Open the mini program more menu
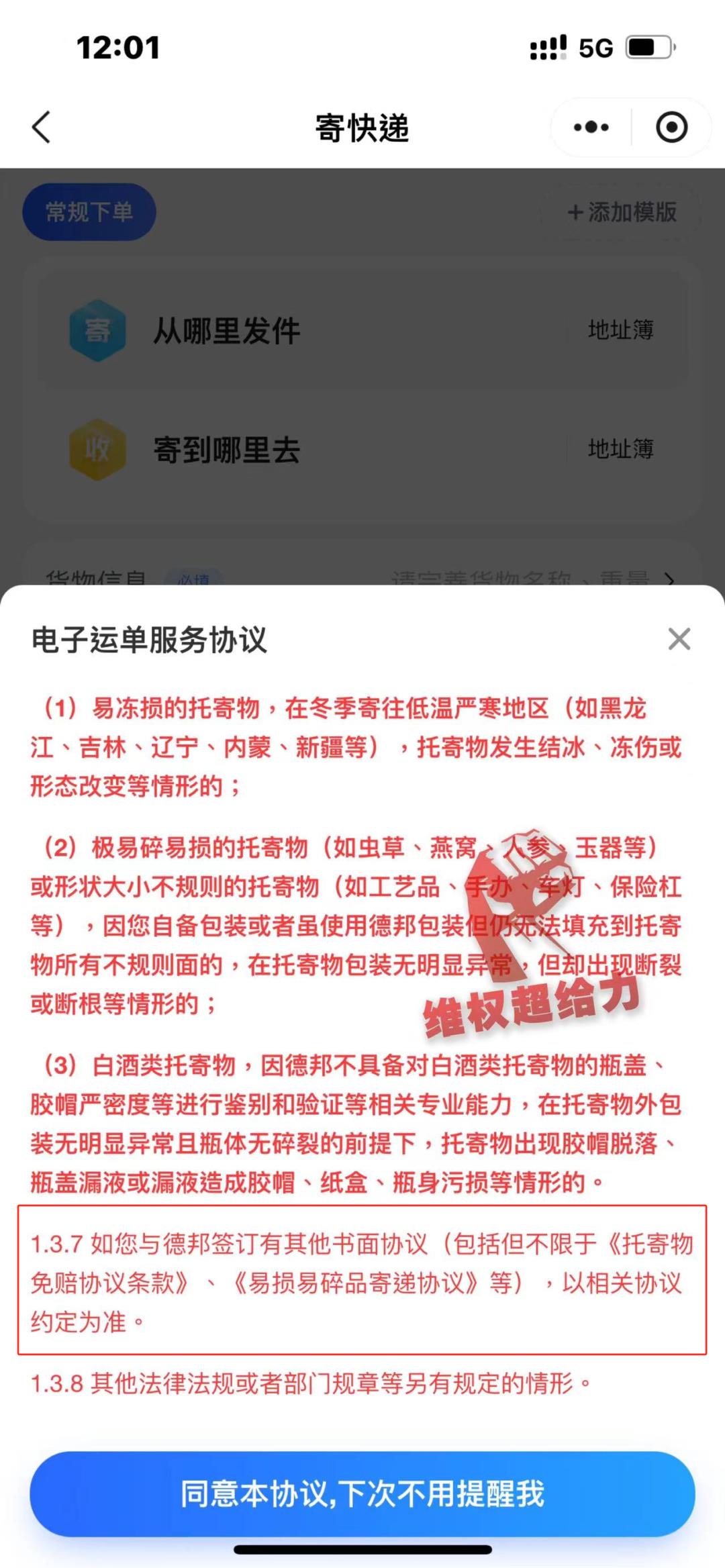Screen dimensions: 725x1568 point(591,127)
